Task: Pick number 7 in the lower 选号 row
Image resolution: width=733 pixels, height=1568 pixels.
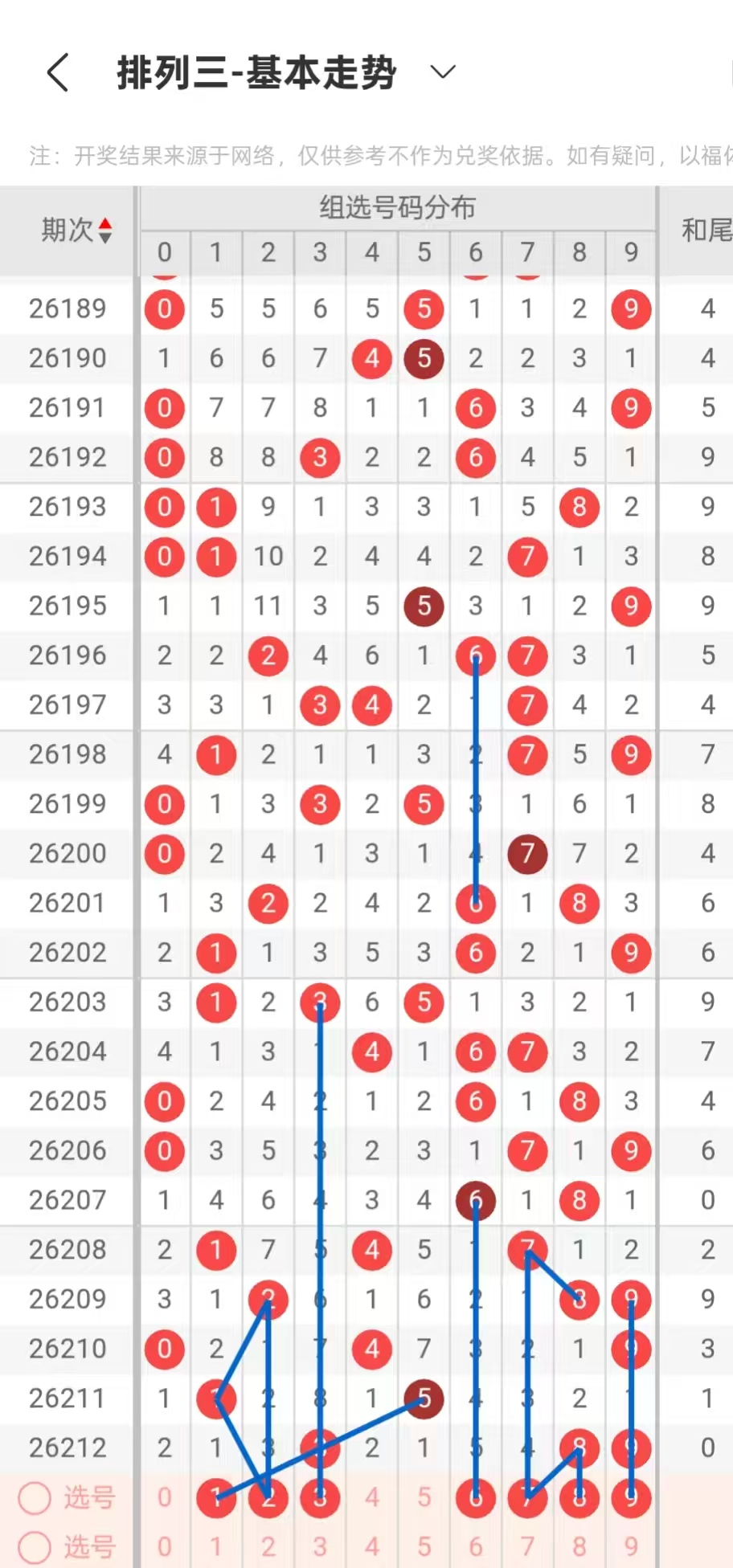Action: coord(527,1547)
